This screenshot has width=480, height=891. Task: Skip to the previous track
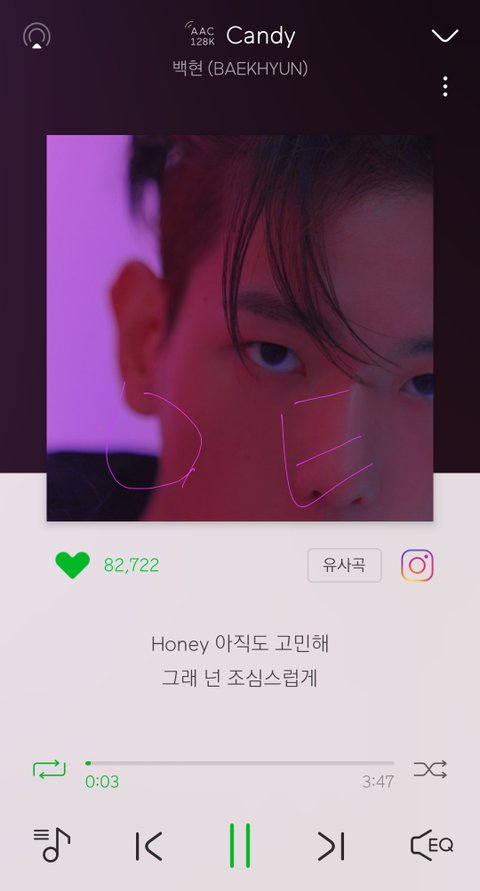point(149,846)
